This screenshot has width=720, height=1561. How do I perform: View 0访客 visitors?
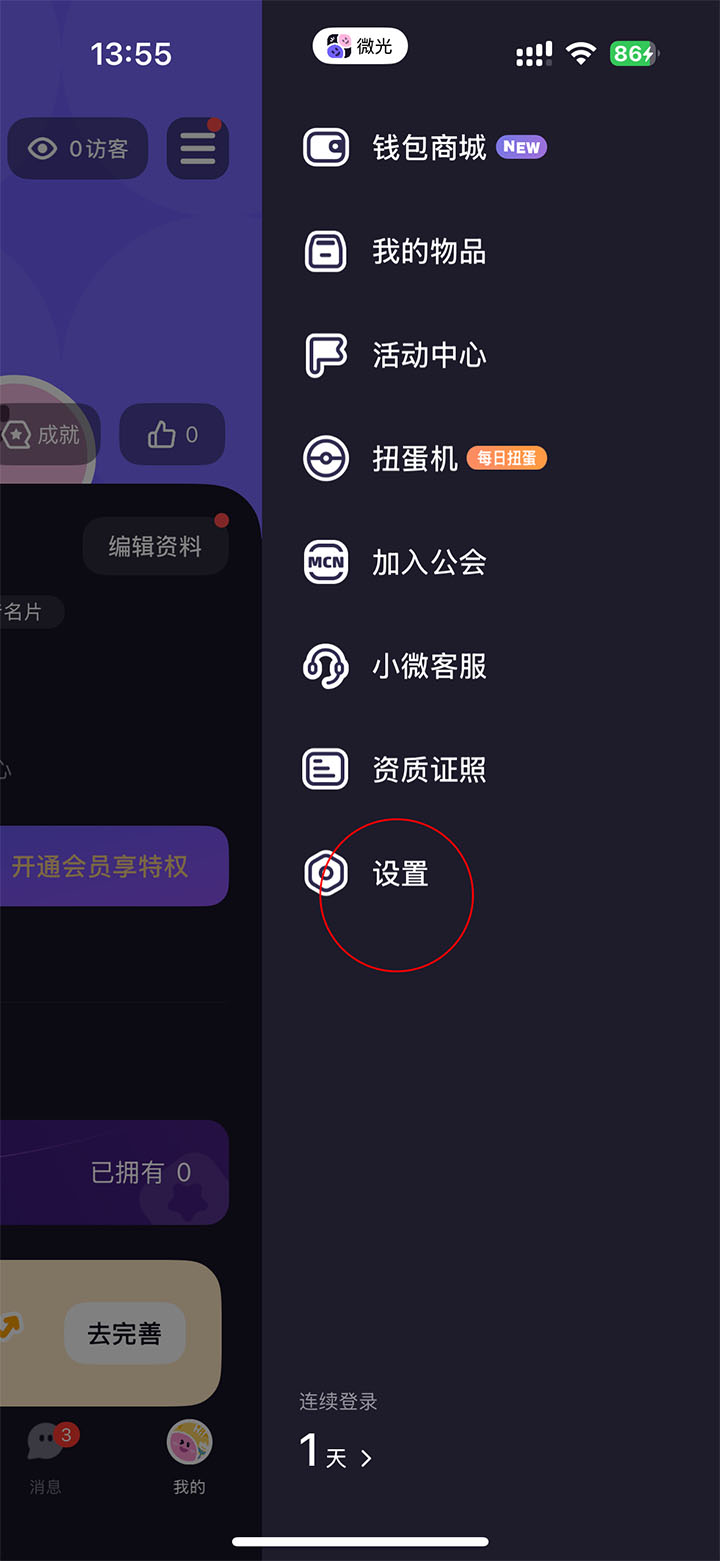coord(79,149)
